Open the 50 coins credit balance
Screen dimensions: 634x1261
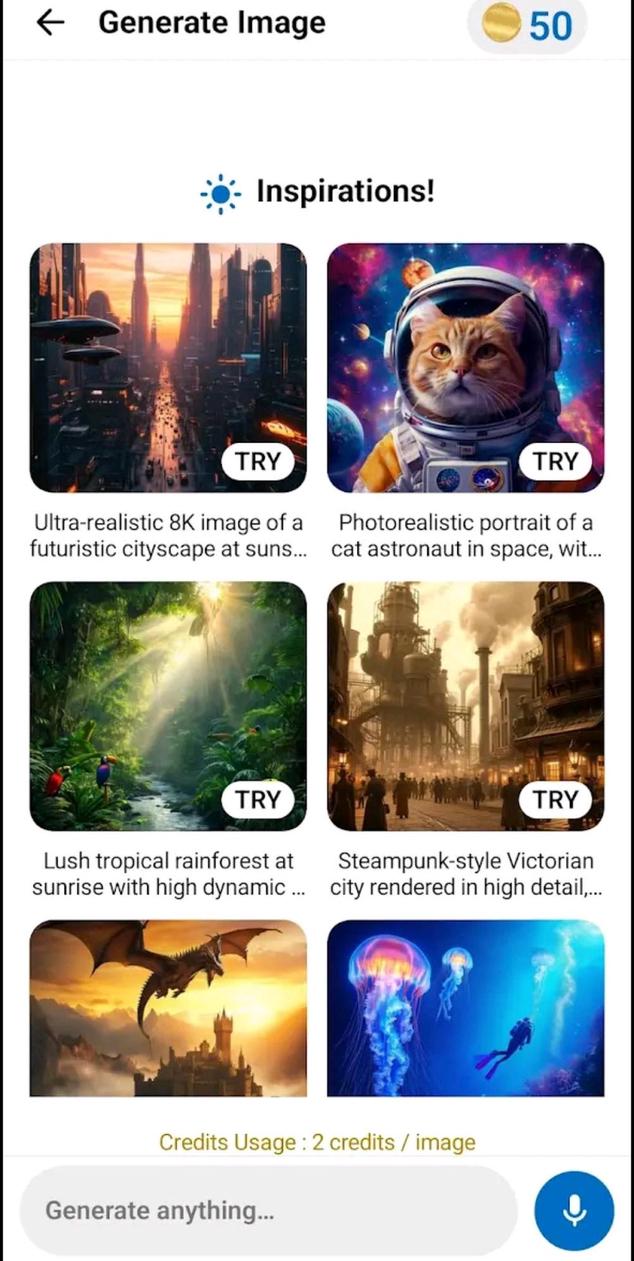click(527, 25)
